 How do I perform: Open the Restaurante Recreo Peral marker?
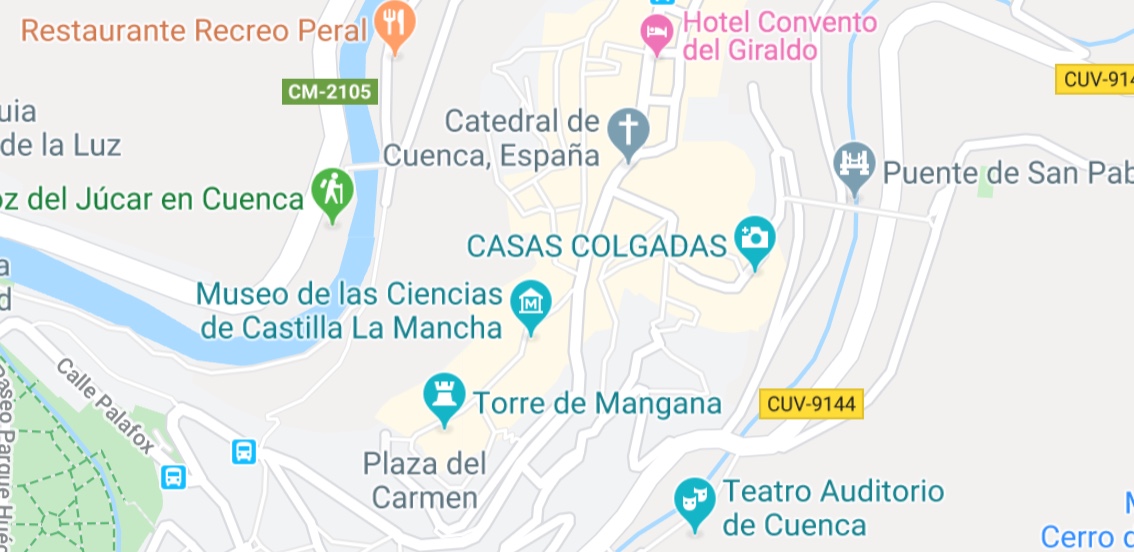(397, 25)
